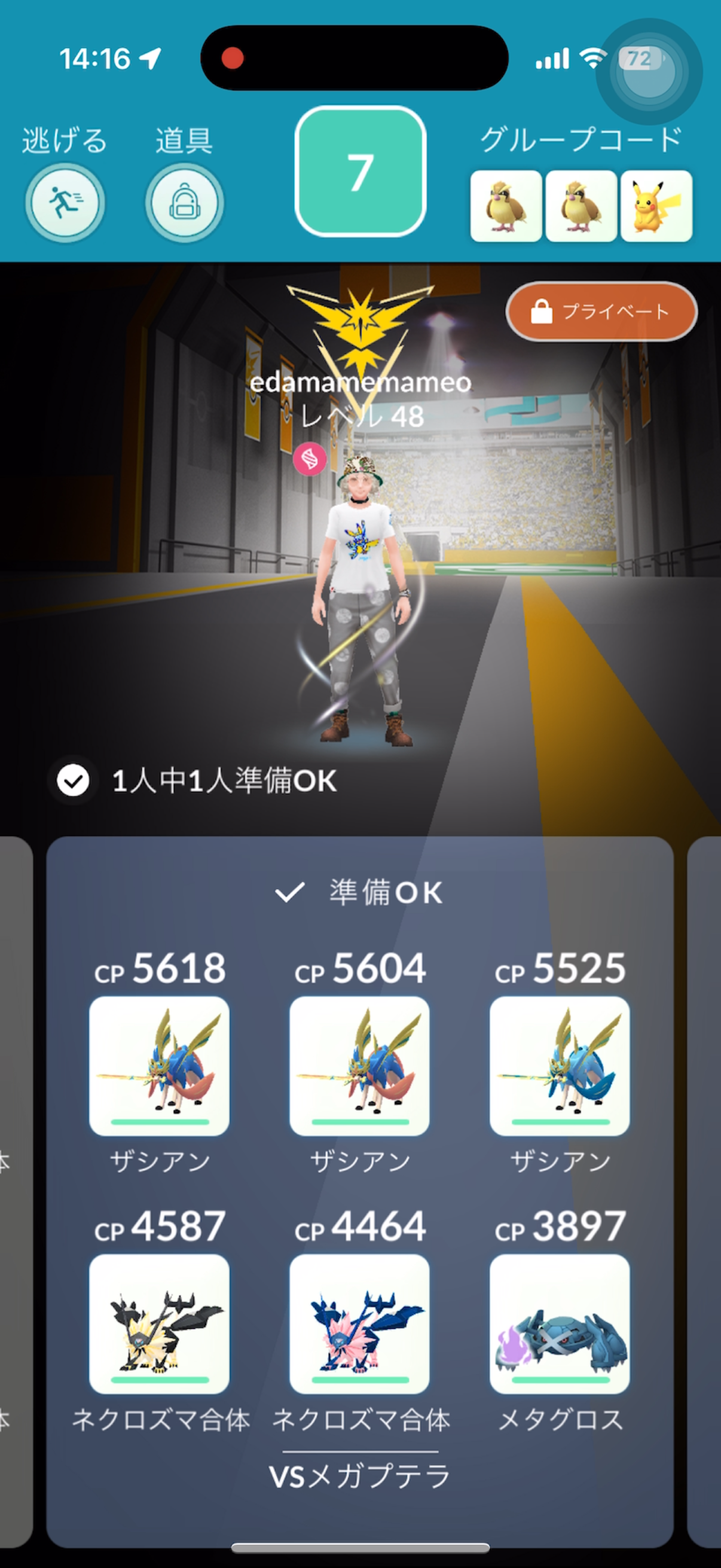Select the CP 4464 ネクロズマ合体
The image size is (721, 1568).
359,1324
